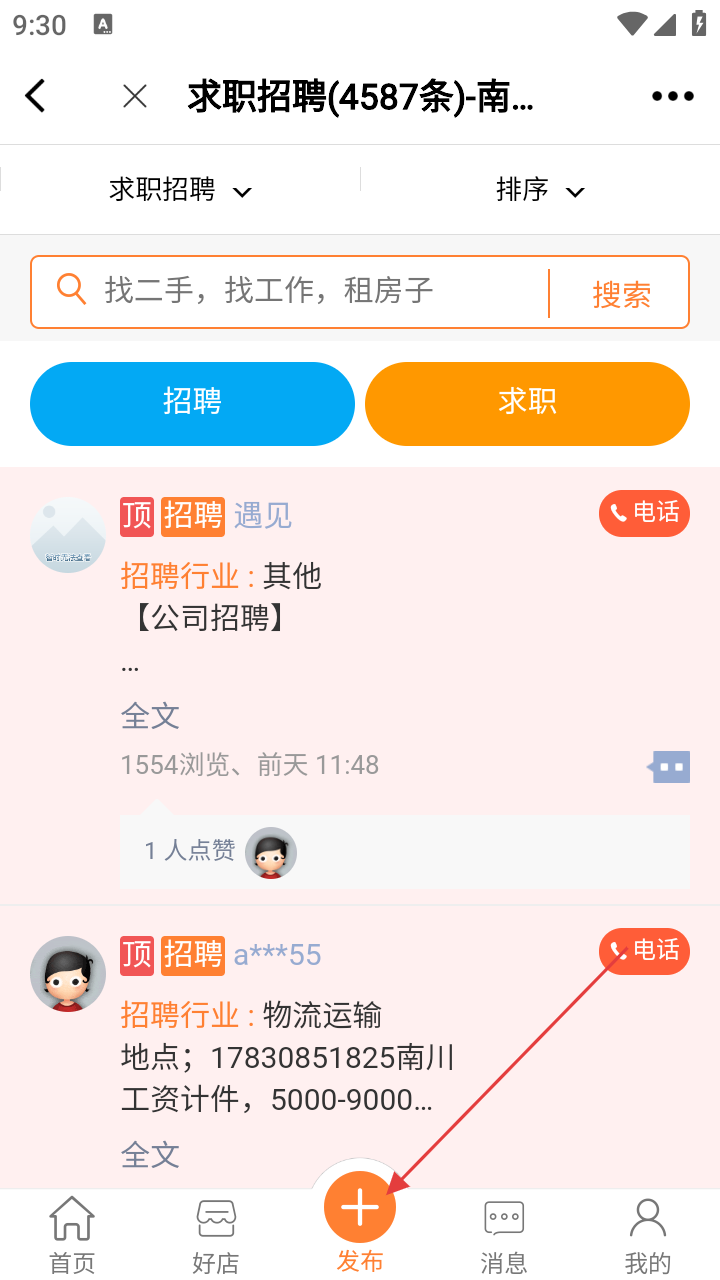
Task: Tap the 搜索 button
Action: pos(621,294)
